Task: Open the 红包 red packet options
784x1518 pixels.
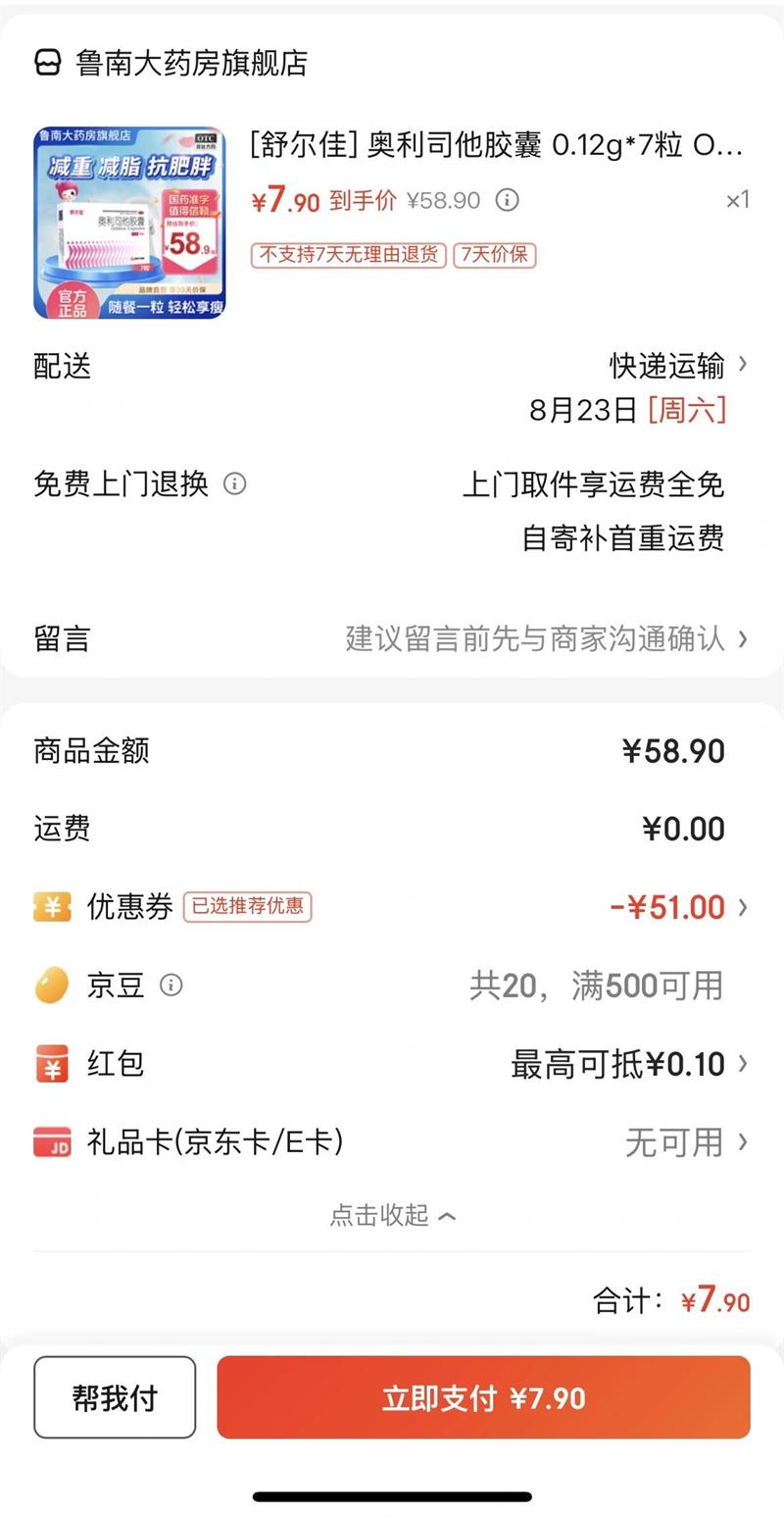Action: tap(629, 1064)
